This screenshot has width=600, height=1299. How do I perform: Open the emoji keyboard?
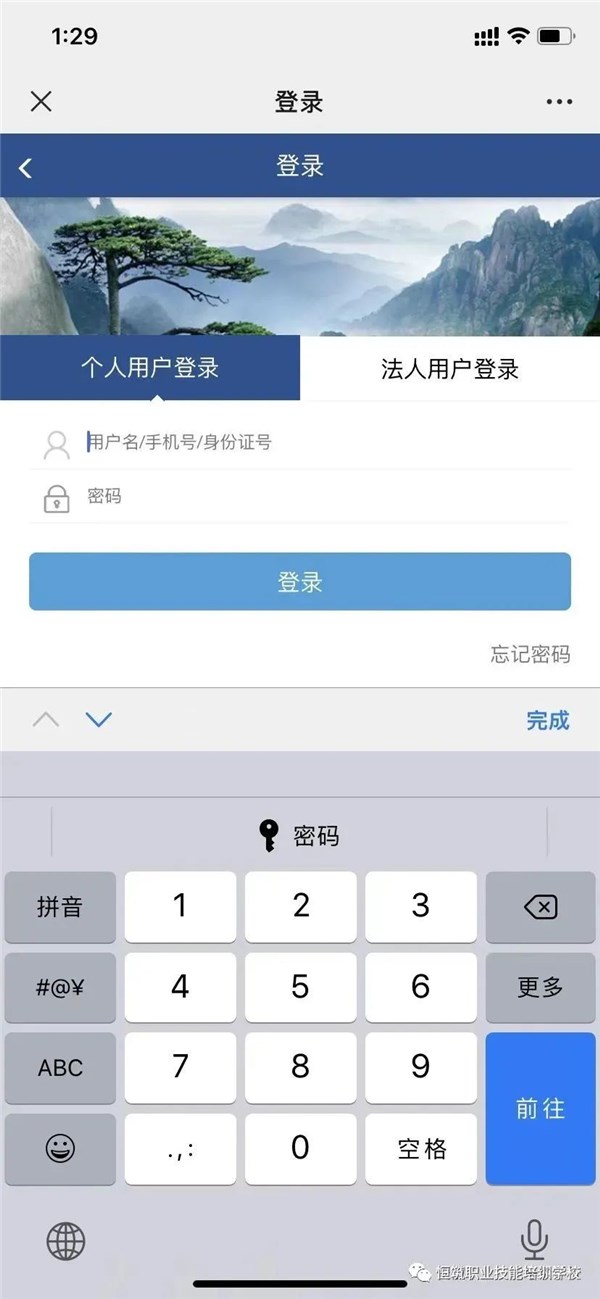pyautogui.click(x=60, y=1149)
